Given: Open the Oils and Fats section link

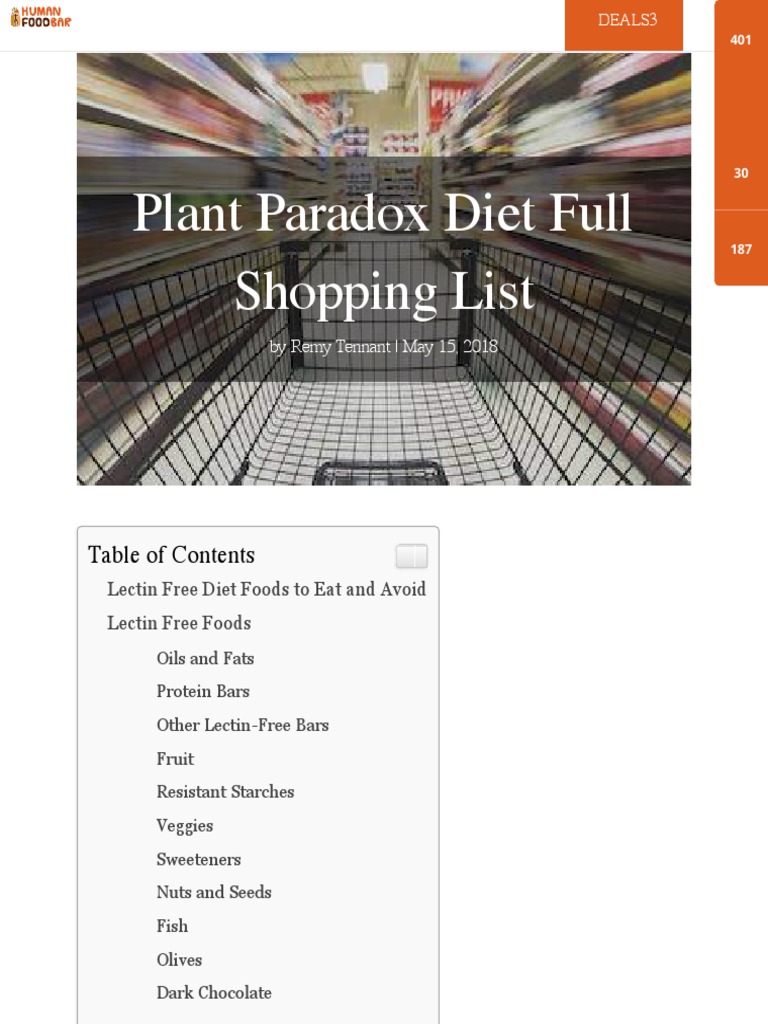Looking at the screenshot, I should pyautogui.click(x=205, y=658).
